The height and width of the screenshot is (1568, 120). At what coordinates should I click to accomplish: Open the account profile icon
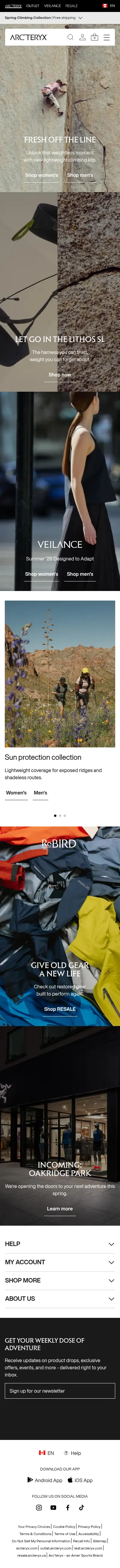82,37
